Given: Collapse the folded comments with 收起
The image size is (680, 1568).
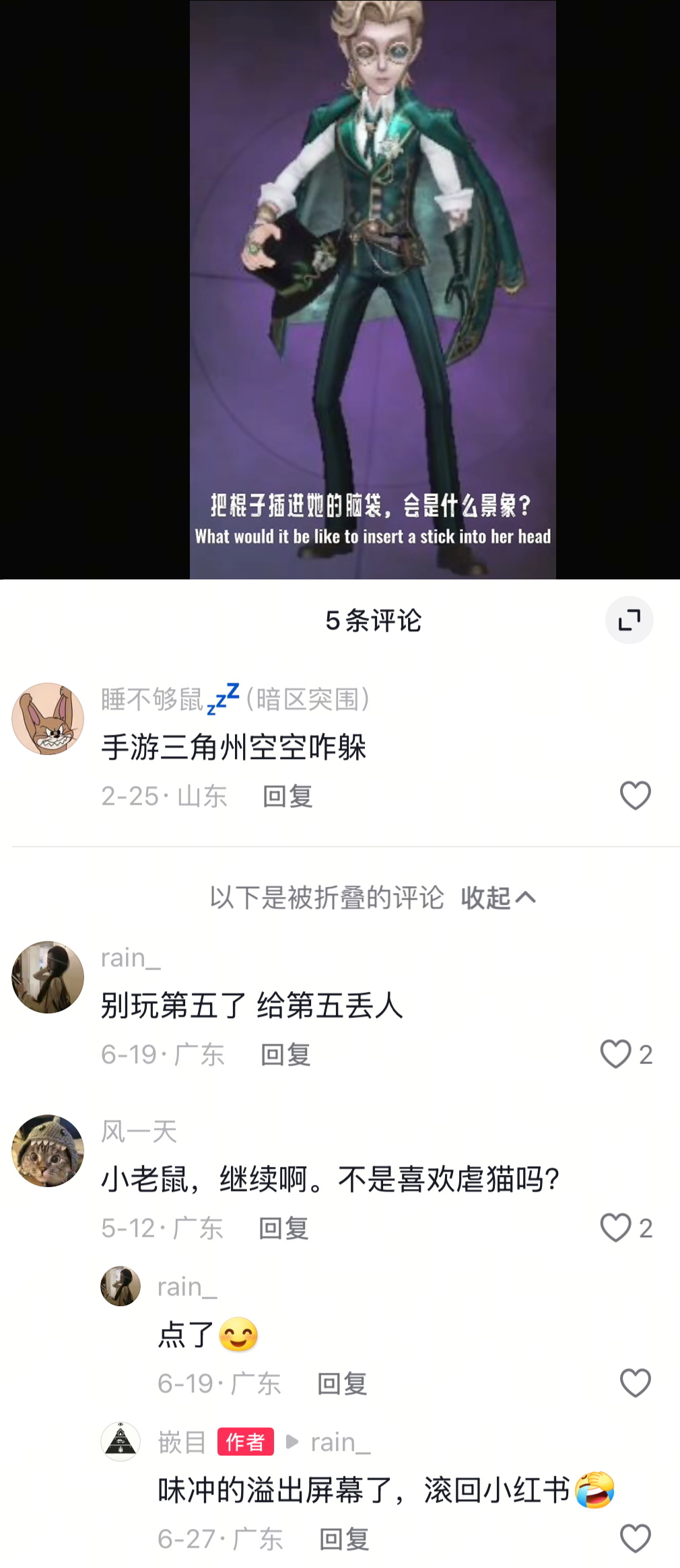Looking at the screenshot, I should point(498,898).
